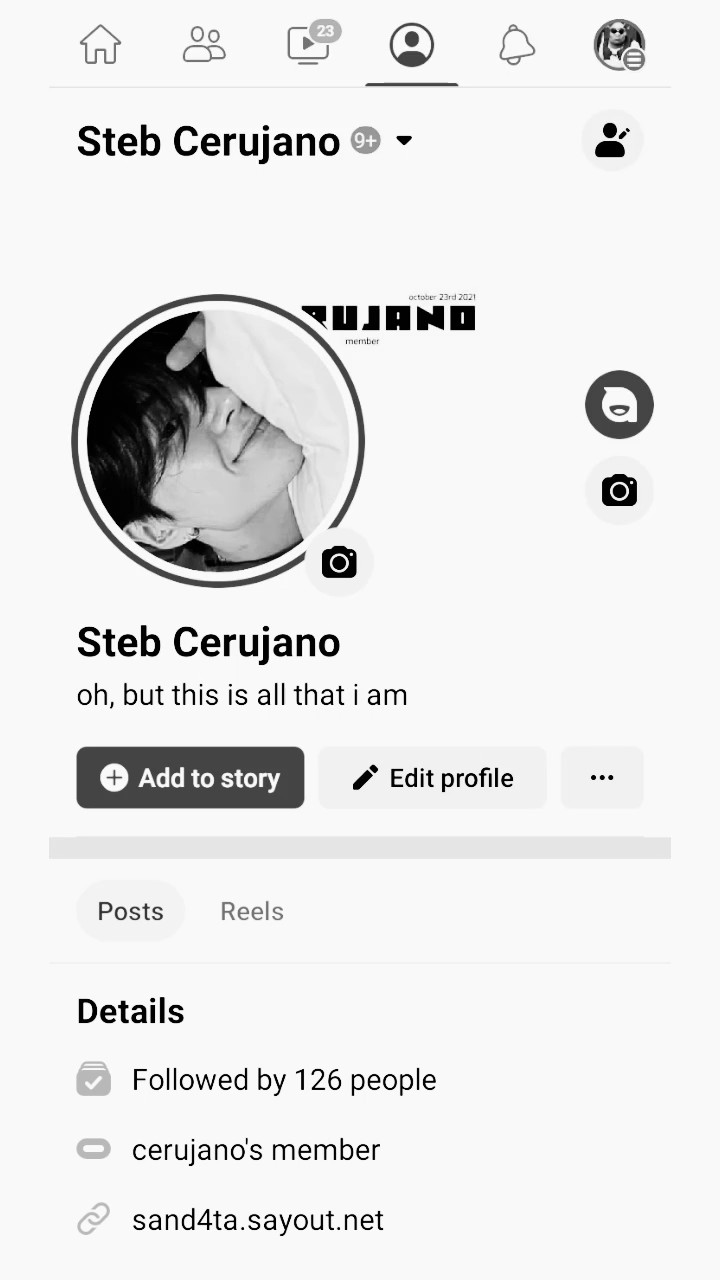This screenshot has height=1280, width=720.
Task: Open the Friends tab
Action: (204, 45)
